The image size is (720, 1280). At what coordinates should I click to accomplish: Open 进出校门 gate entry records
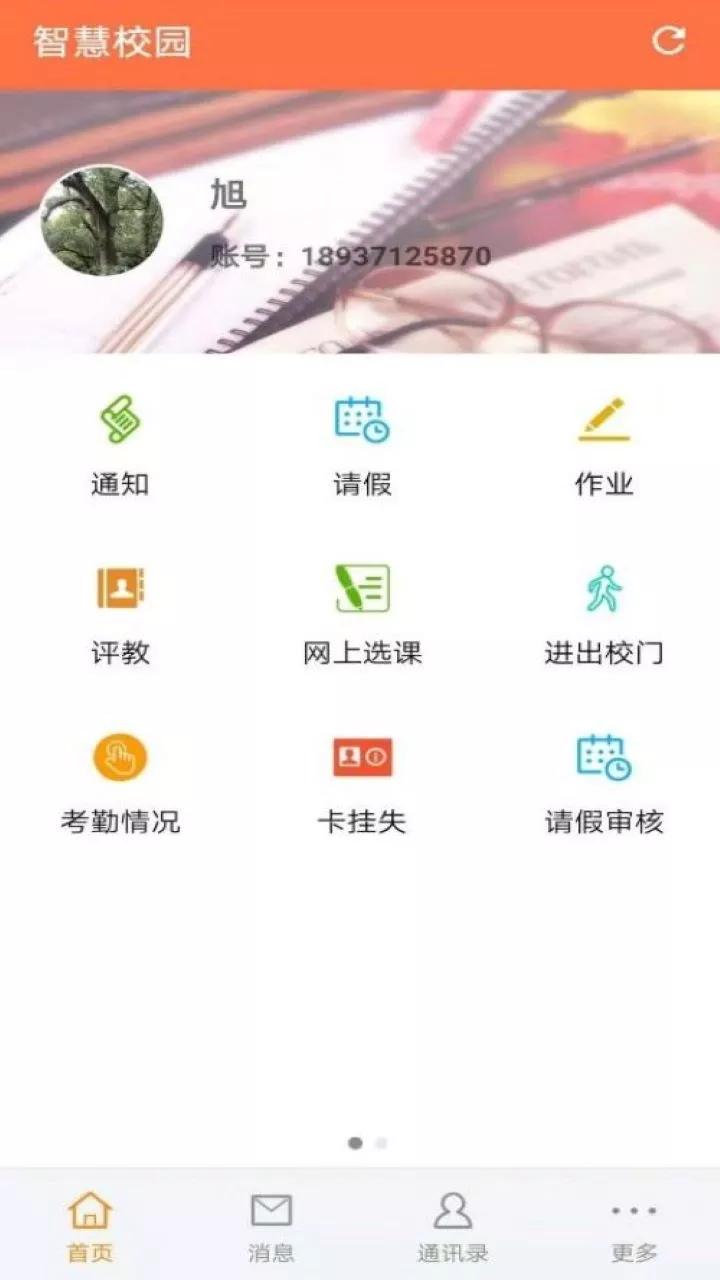click(604, 613)
